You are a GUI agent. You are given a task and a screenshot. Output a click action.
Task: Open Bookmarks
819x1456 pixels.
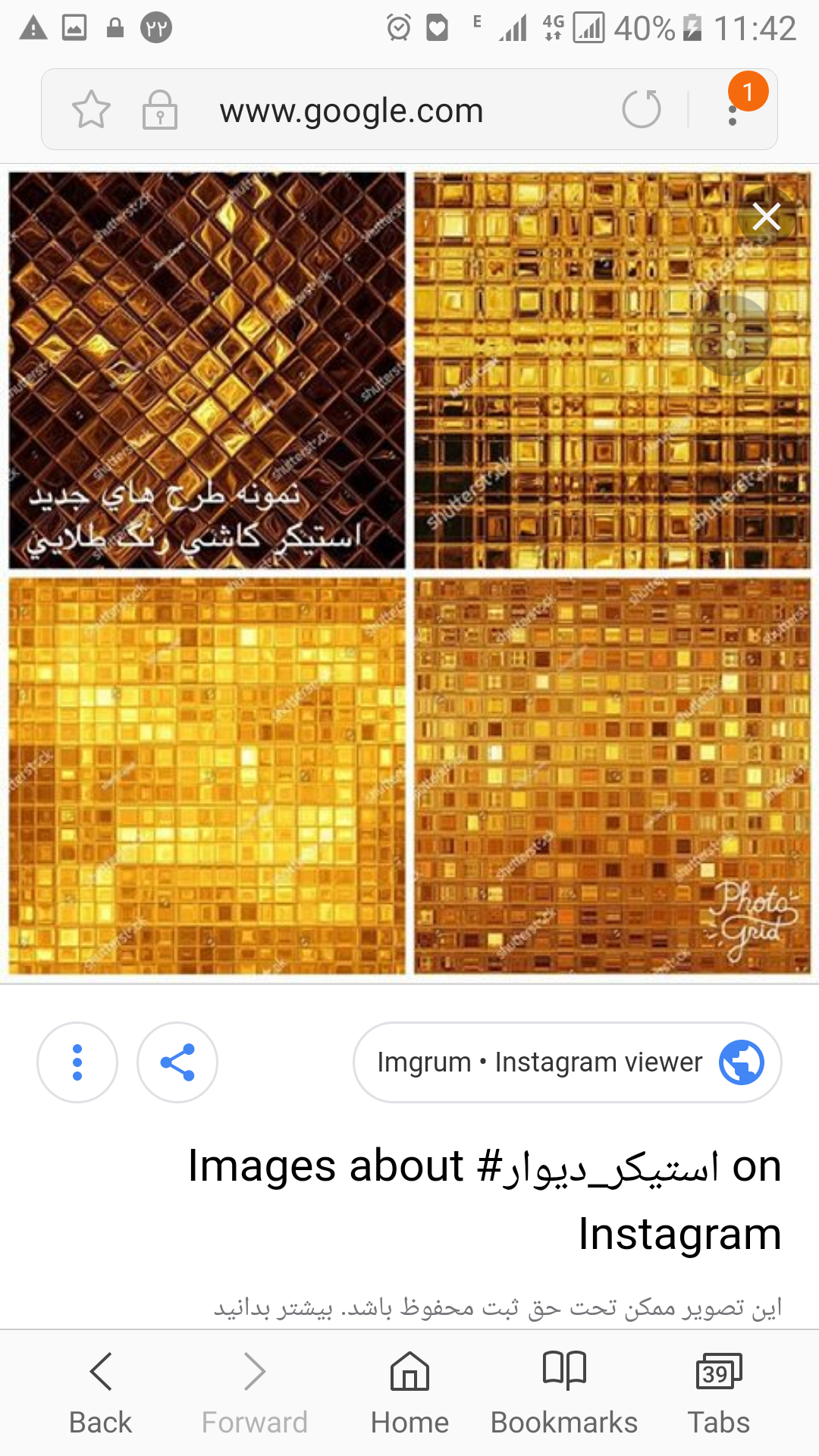(564, 1392)
